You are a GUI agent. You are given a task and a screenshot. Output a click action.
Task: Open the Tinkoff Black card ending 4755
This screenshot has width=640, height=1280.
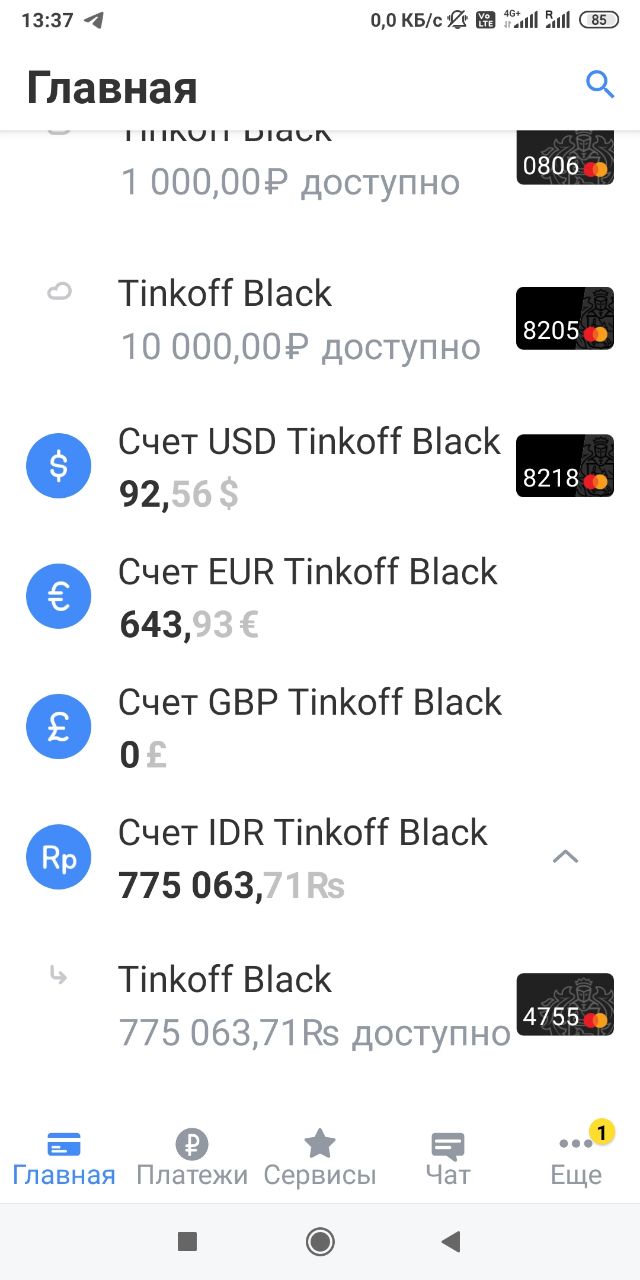coord(320,1005)
